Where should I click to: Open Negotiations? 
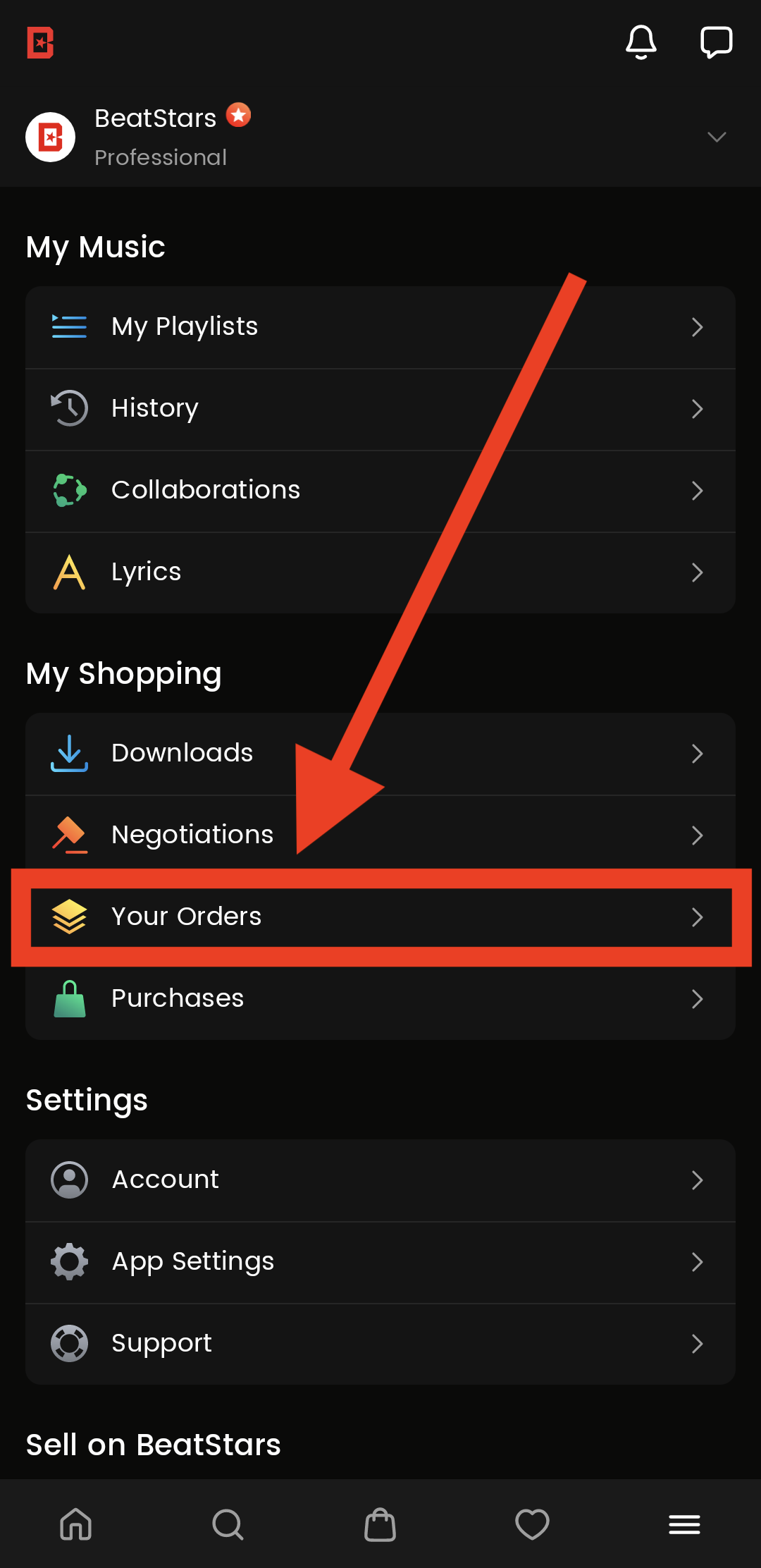tap(380, 835)
